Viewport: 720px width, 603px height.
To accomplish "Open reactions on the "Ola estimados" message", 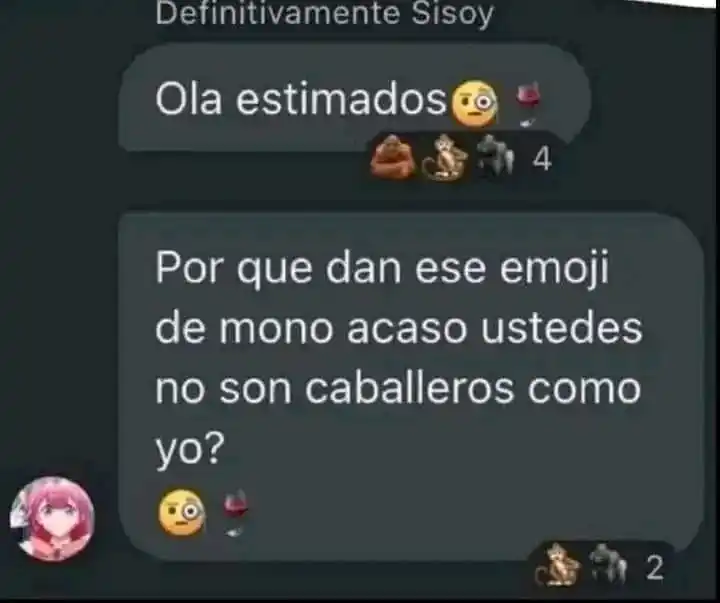I will click(460, 159).
